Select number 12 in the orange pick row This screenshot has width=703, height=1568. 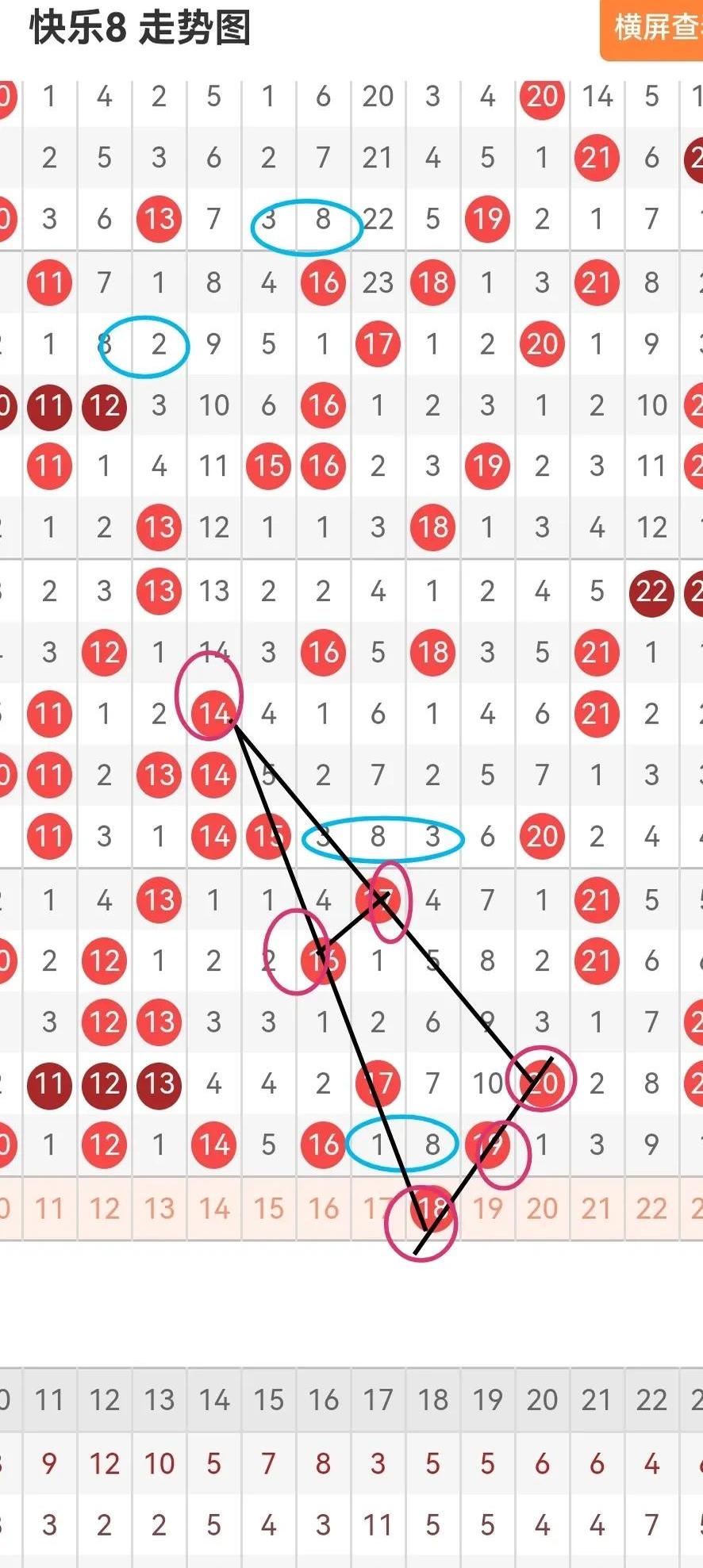click(x=104, y=1209)
